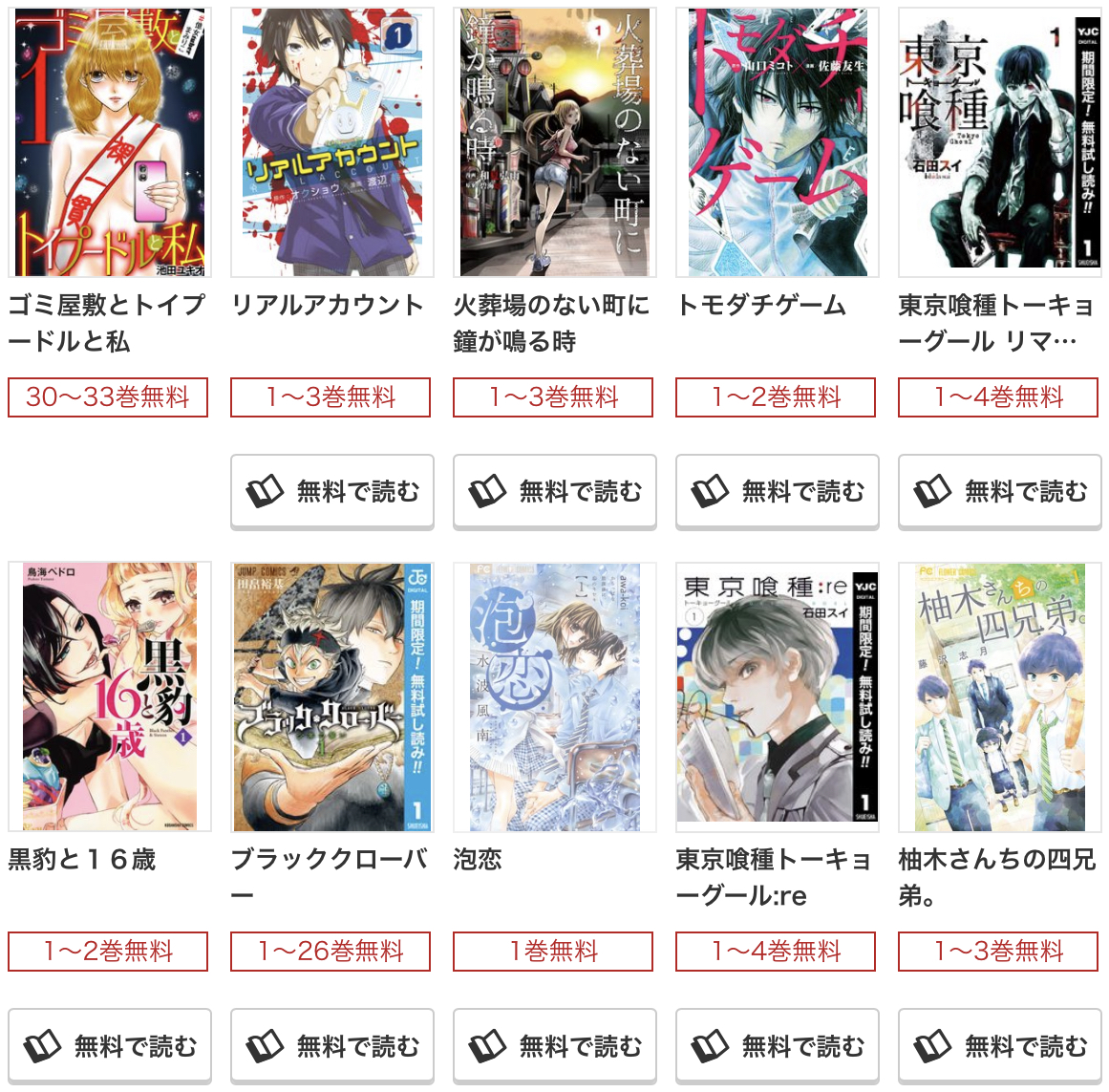Read 東京喰種トーキョーグール:re for free
The image size is (1109, 1092).
click(x=777, y=1046)
